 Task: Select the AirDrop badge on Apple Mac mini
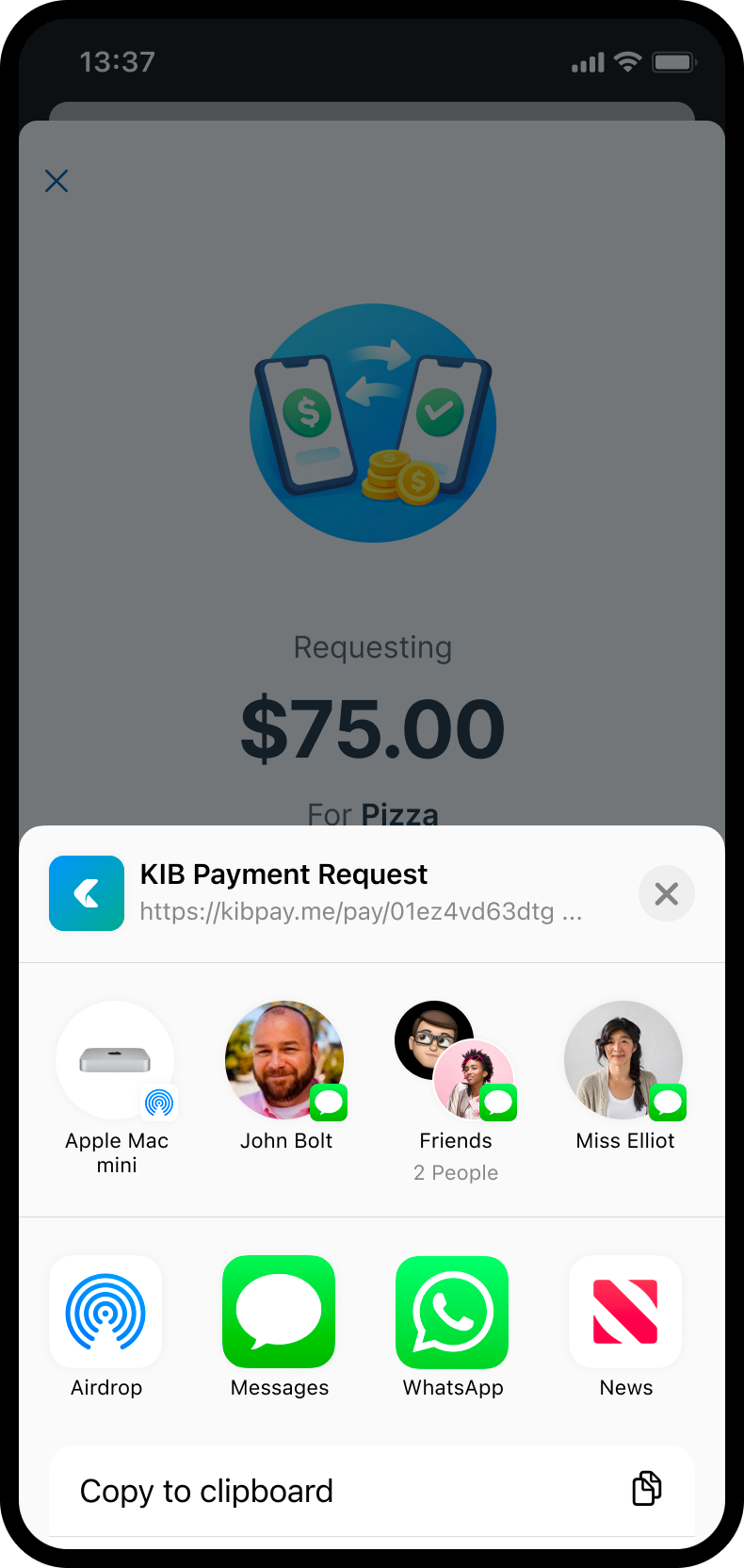pyautogui.click(x=160, y=1102)
